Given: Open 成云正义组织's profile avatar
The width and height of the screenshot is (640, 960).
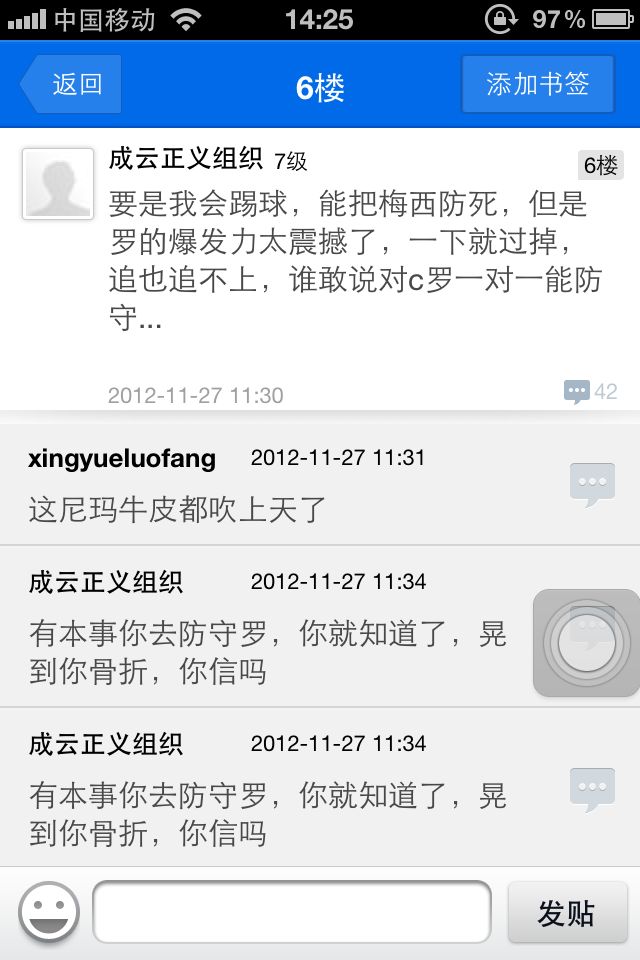Looking at the screenshot, I should [58, 184].
